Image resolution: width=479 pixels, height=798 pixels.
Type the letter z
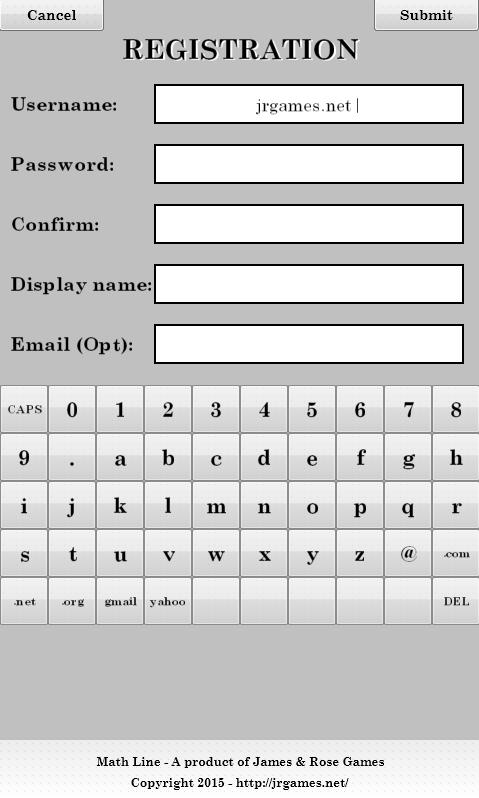click(360, 553)
